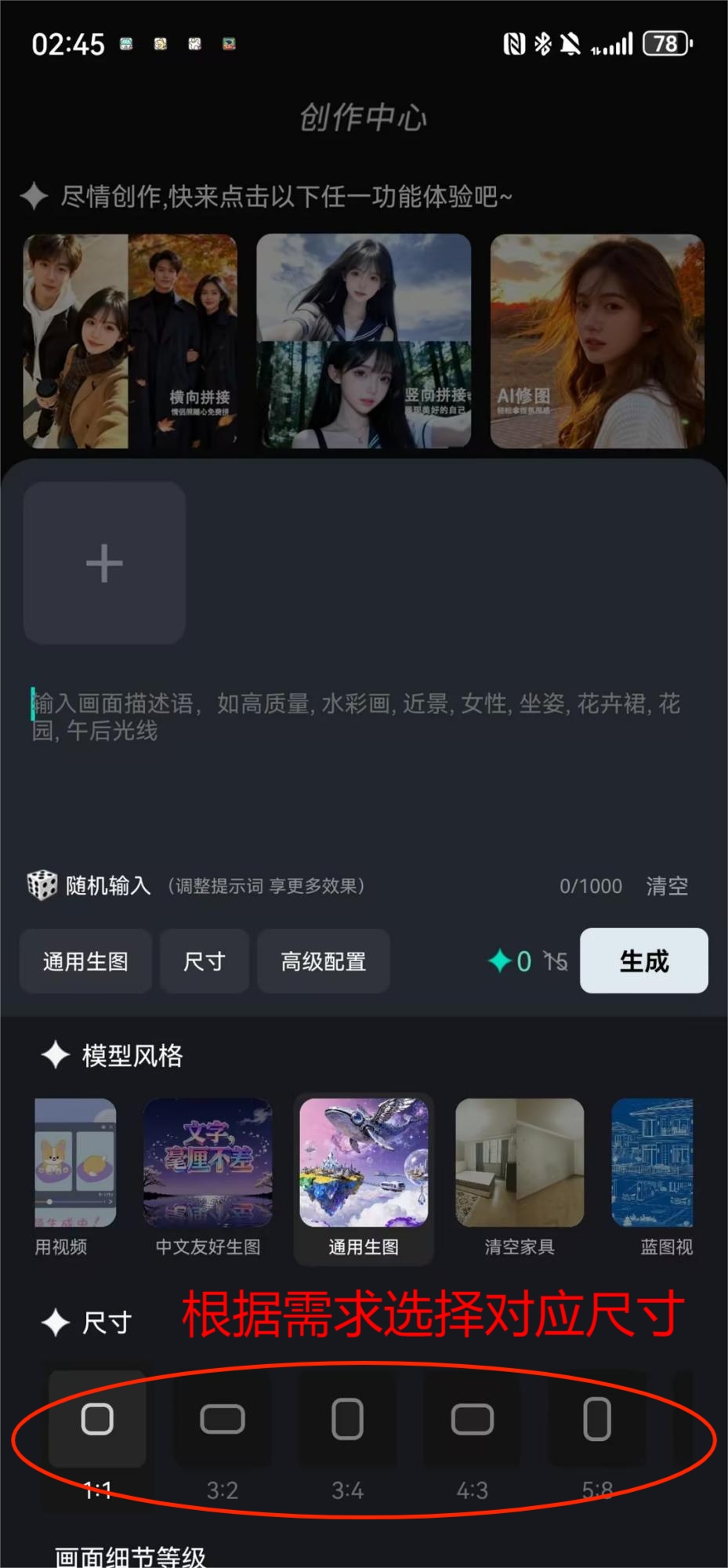Open the 竖向拼接 feature card
The width and height of the screenshot is (728, 1568).
(x=364, y=341)
